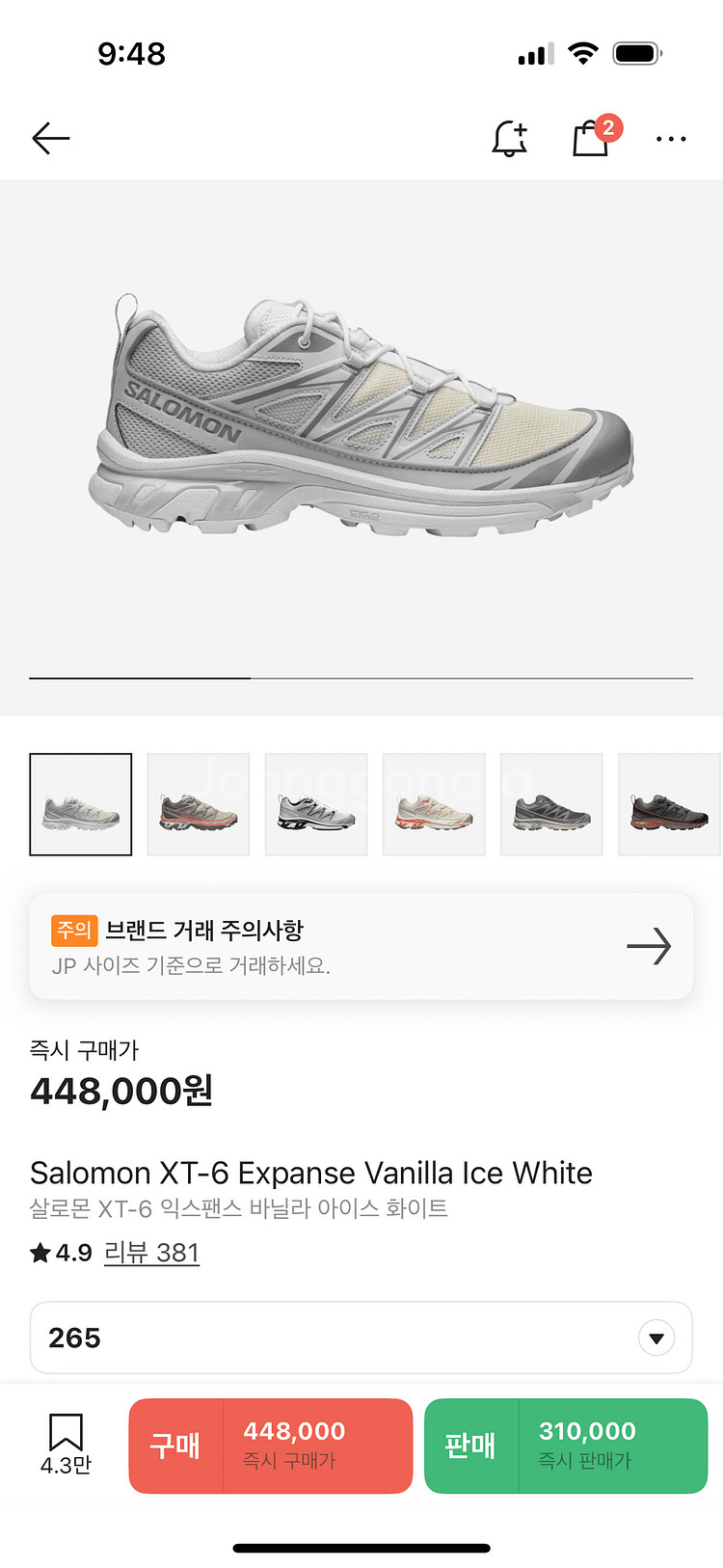Go back using the arrow icon
Image resolution: width=723 pixels, height=1568 pixels.
(x=51, y=139)
